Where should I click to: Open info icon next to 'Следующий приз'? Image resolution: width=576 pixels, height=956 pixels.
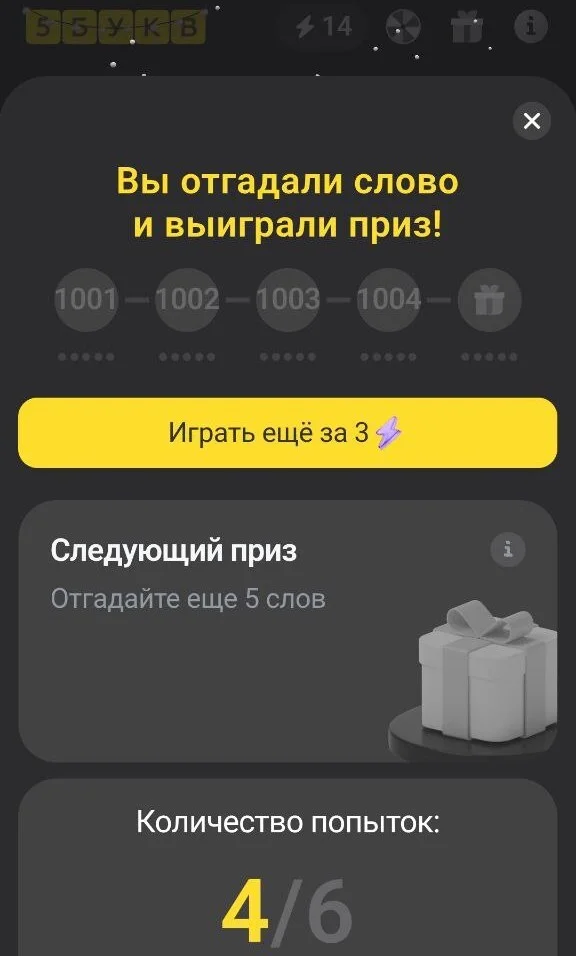pyautogui.click(x=508, y=549)
